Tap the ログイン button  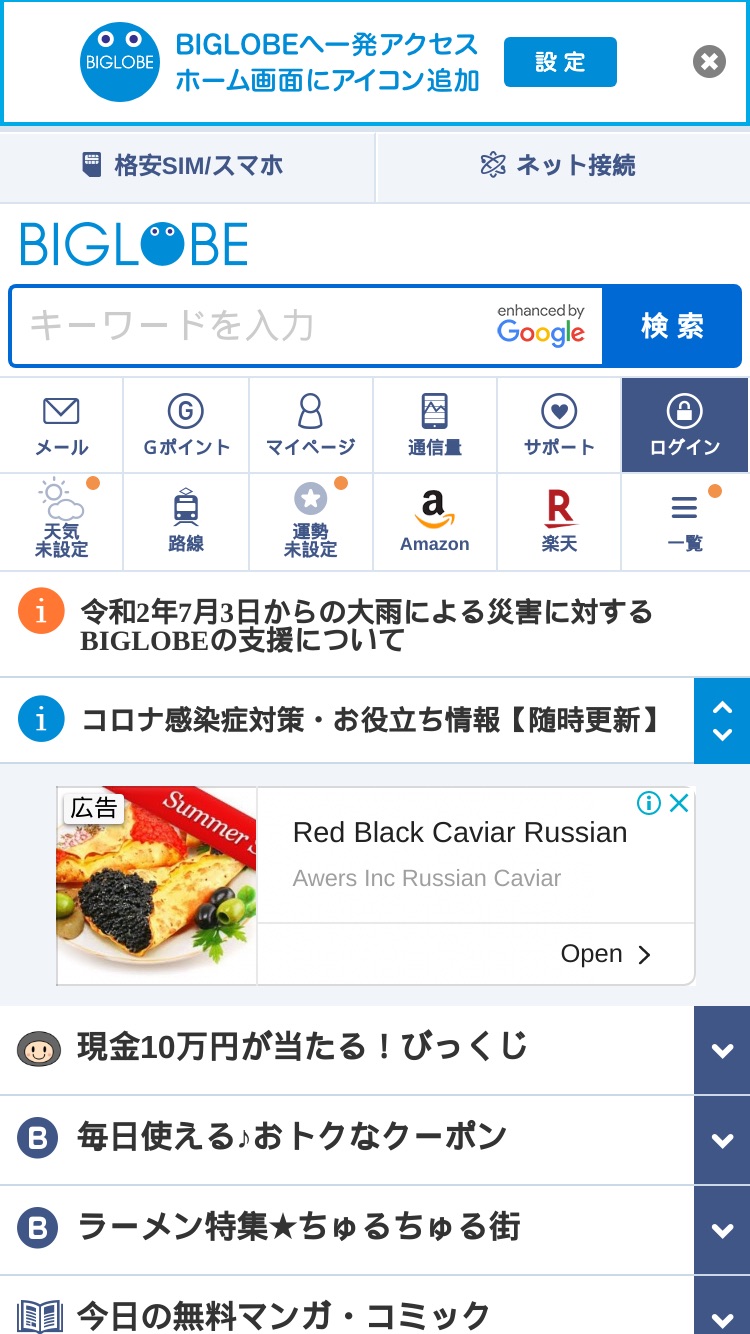pyautogui.click(x=685, y=425)
